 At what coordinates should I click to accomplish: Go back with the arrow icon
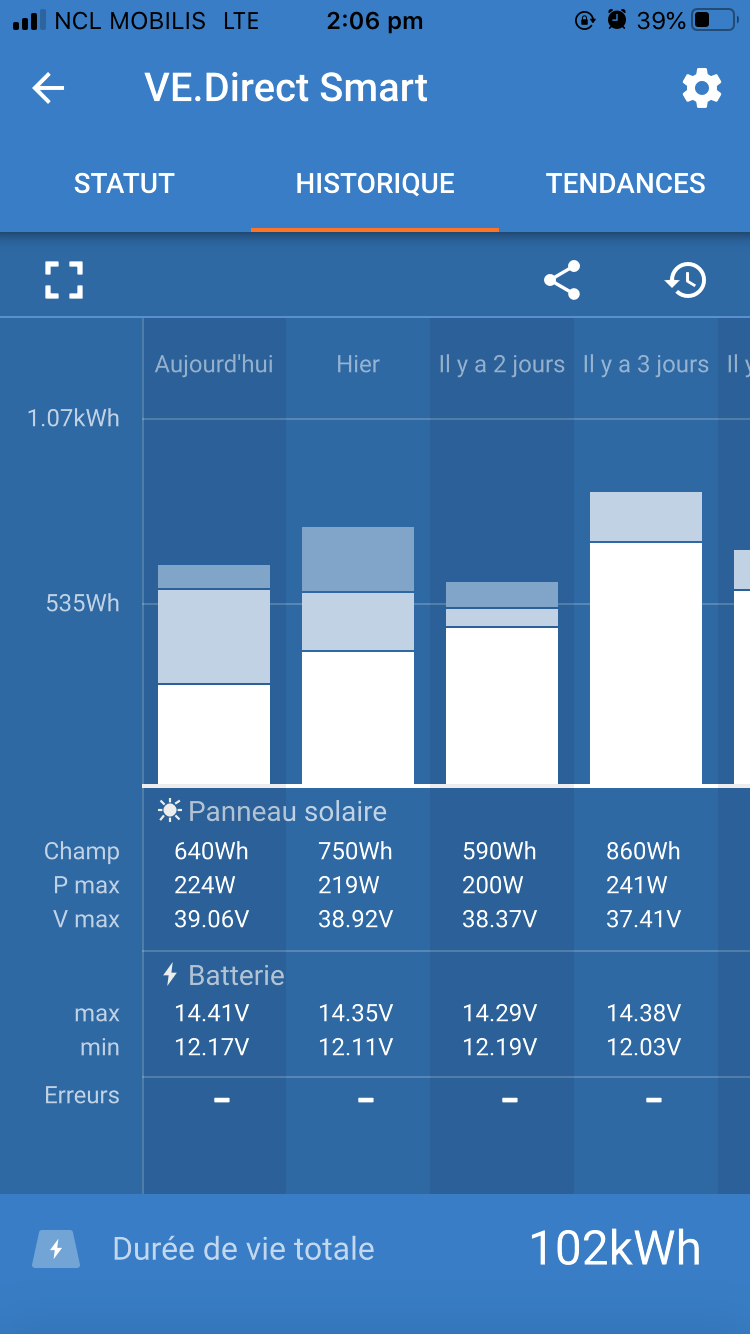(48, 89)
